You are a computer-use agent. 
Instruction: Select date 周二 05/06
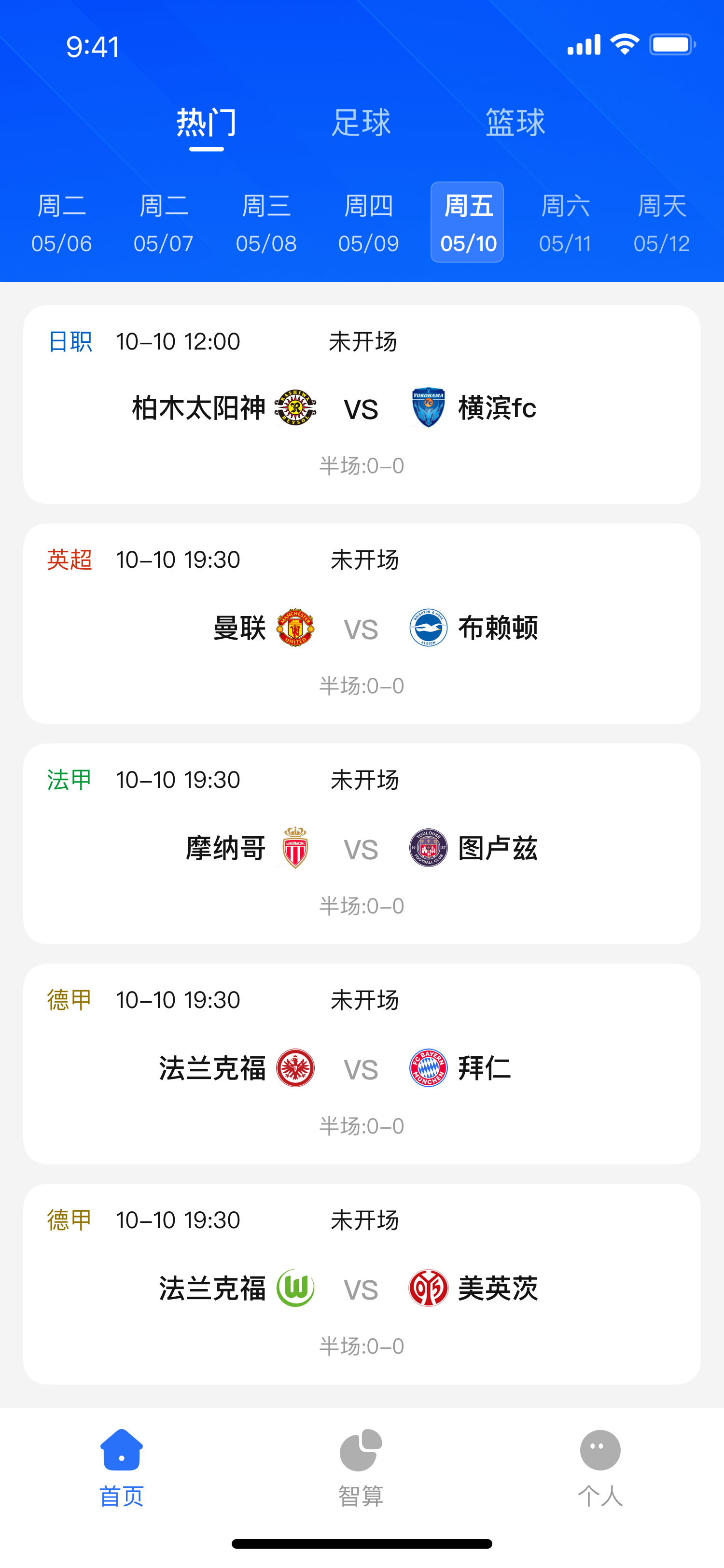click(x=61, y=224)
